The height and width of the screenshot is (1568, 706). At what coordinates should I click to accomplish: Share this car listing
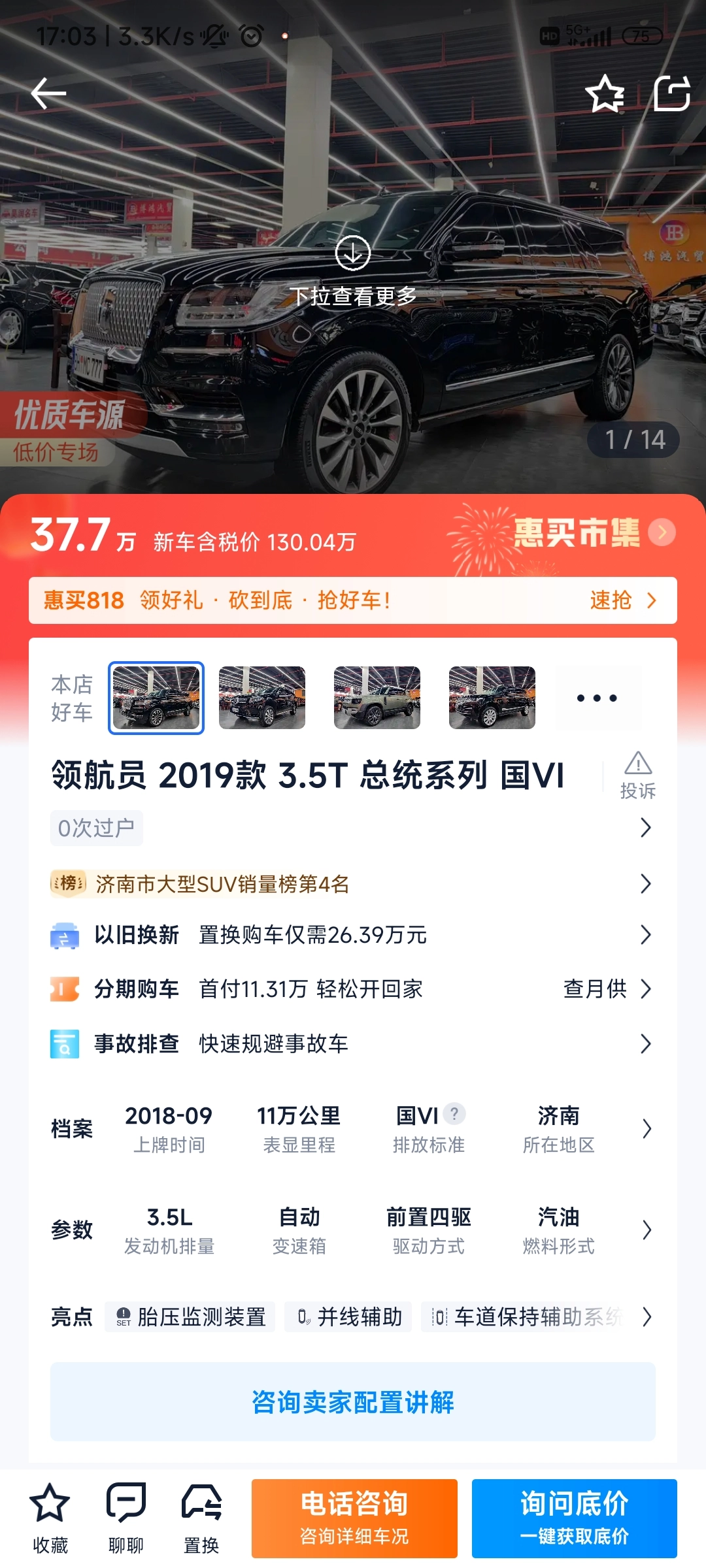pos(672,93)
